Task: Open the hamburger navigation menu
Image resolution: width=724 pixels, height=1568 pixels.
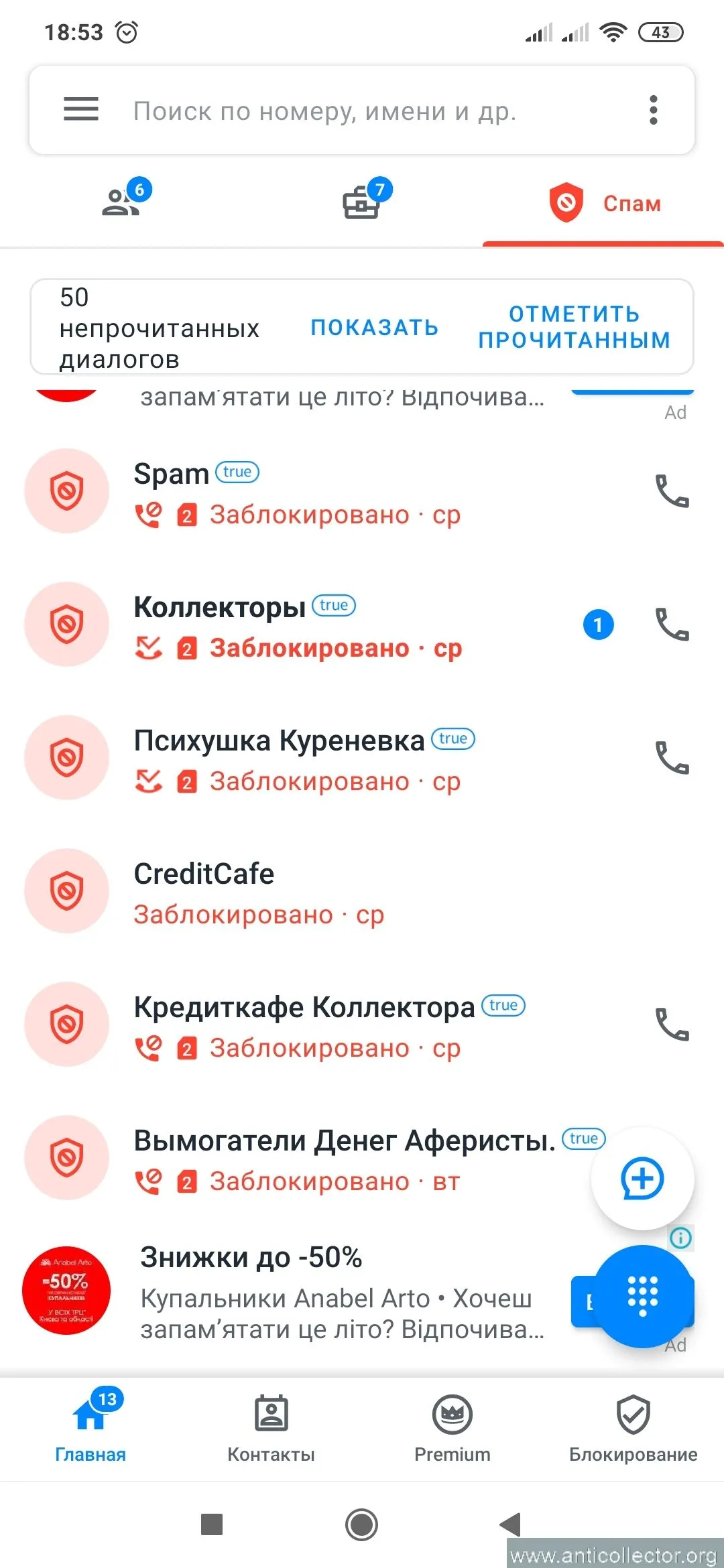Action: [x=80, y=109]
